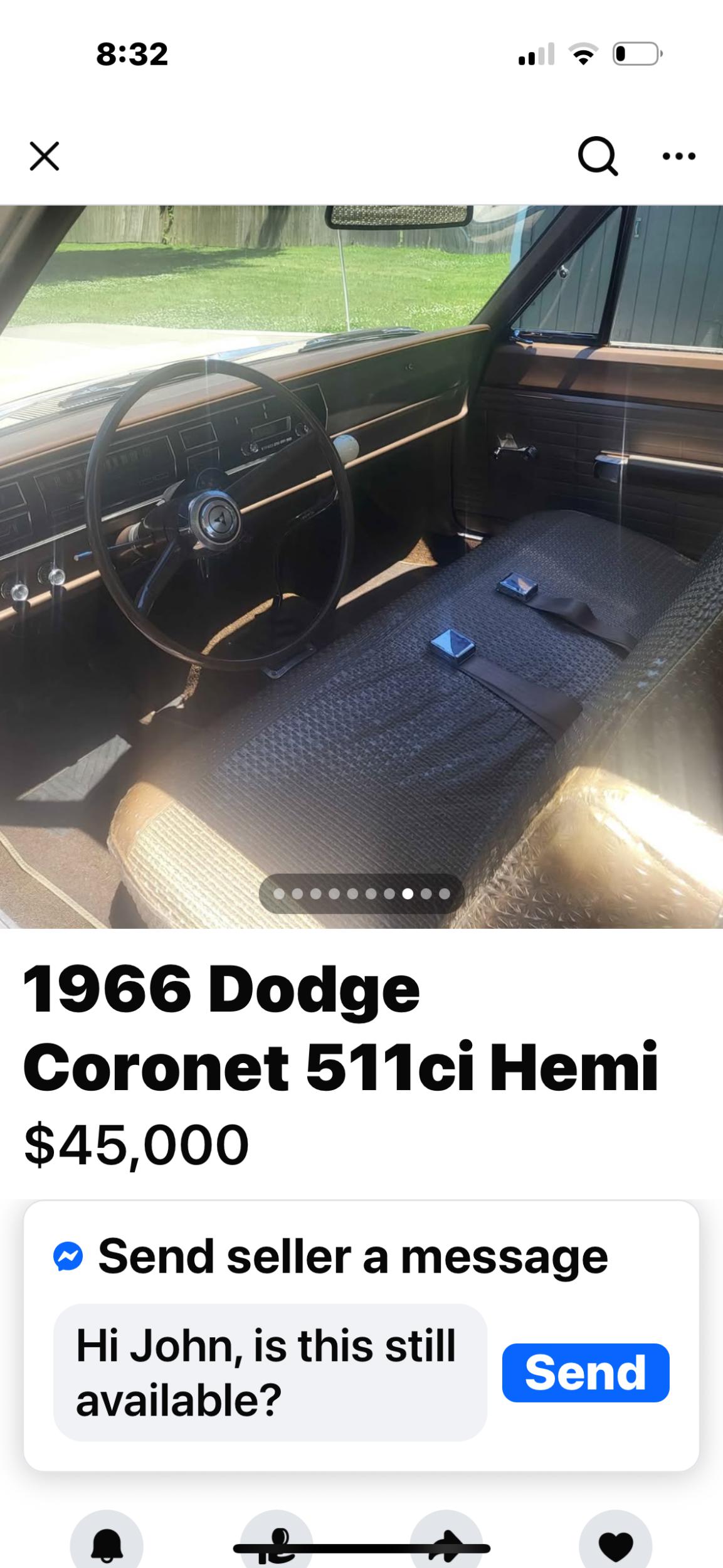This screenshot has height=1568, width=723.
Task: Tap the make offer hand icon
Action: coord(276,1545)
